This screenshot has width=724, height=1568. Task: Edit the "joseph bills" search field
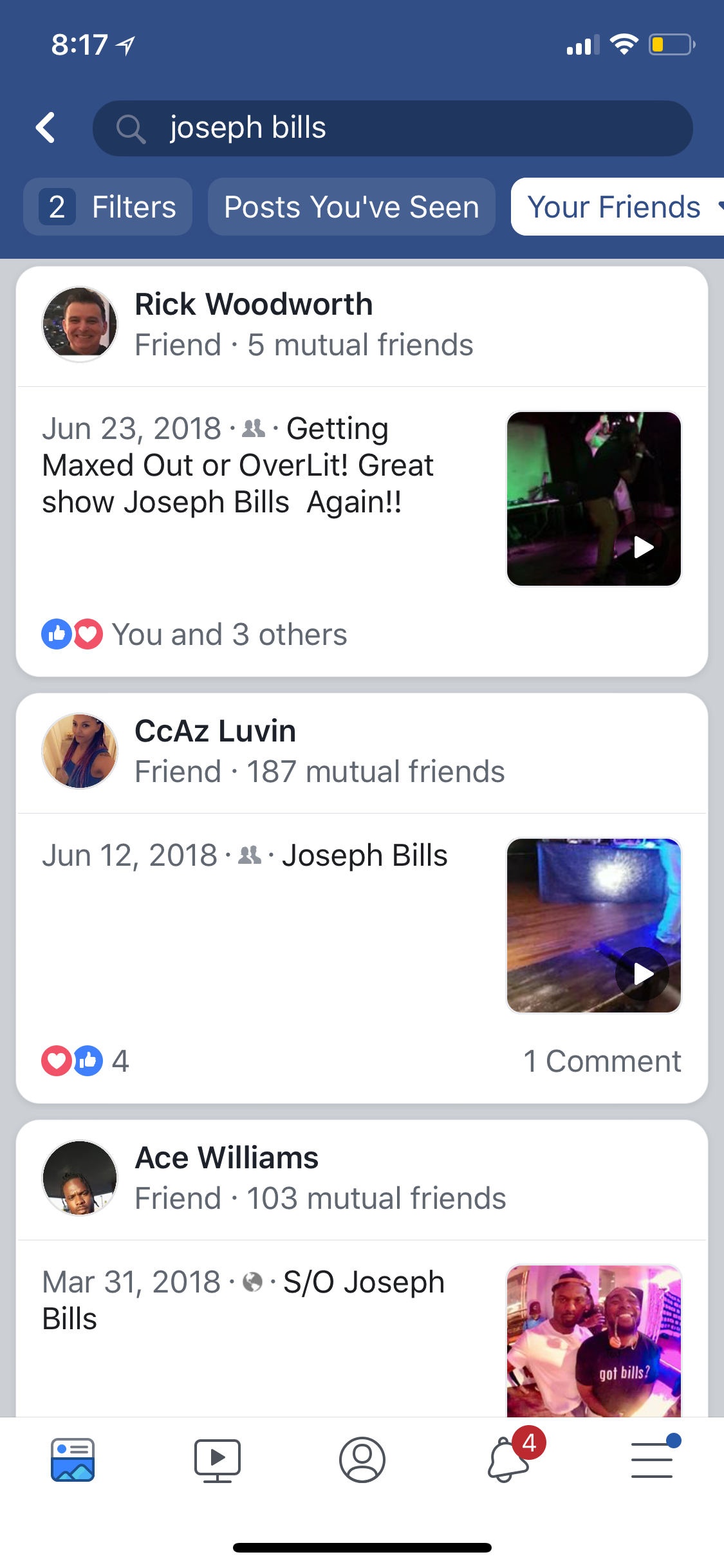click(x=393, y=127)
